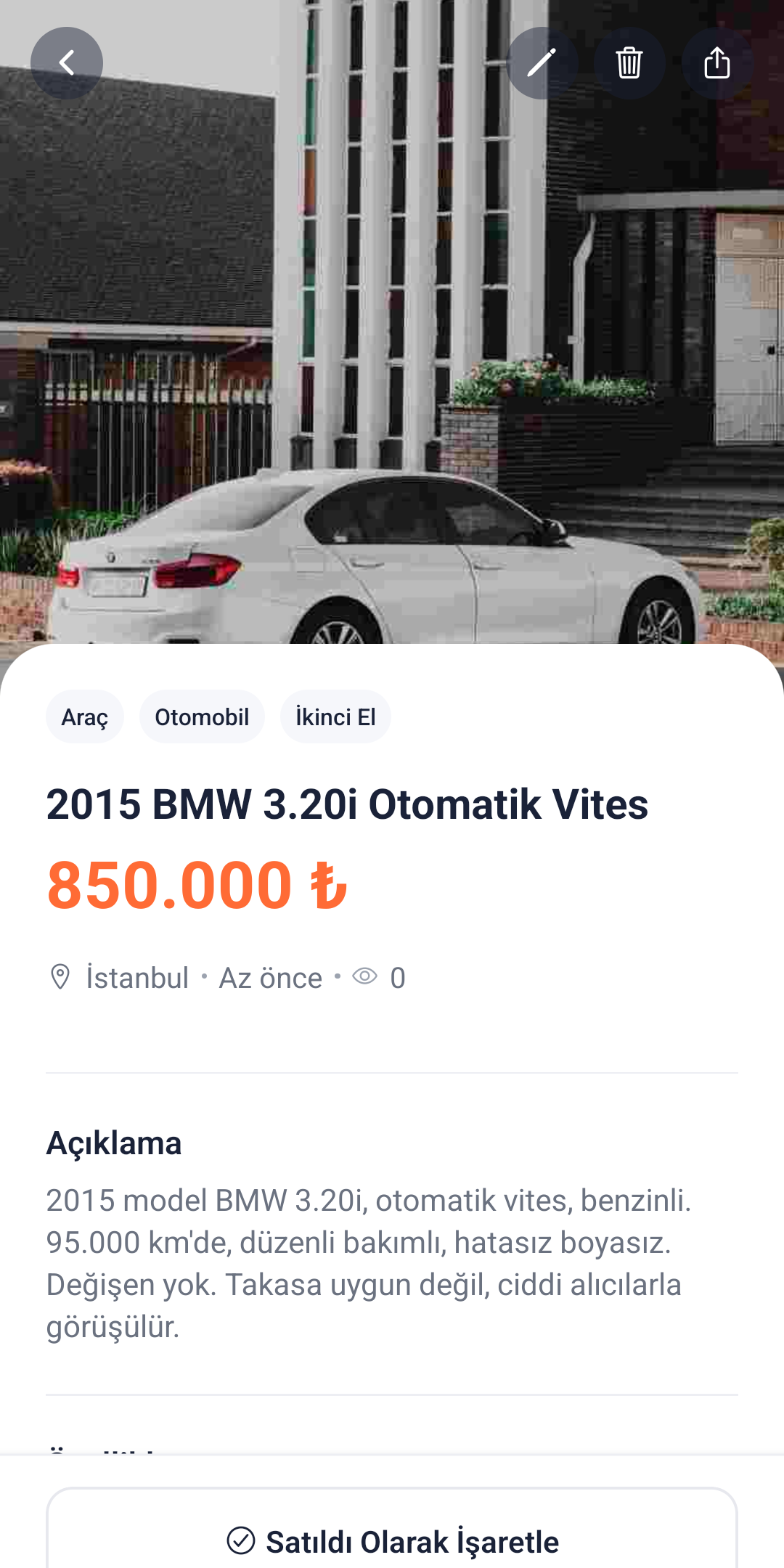This screenshot has height=1568, width=784.
Task: Select the Otomobil chip
Action: pyautogui.click(x=202, y=716)
